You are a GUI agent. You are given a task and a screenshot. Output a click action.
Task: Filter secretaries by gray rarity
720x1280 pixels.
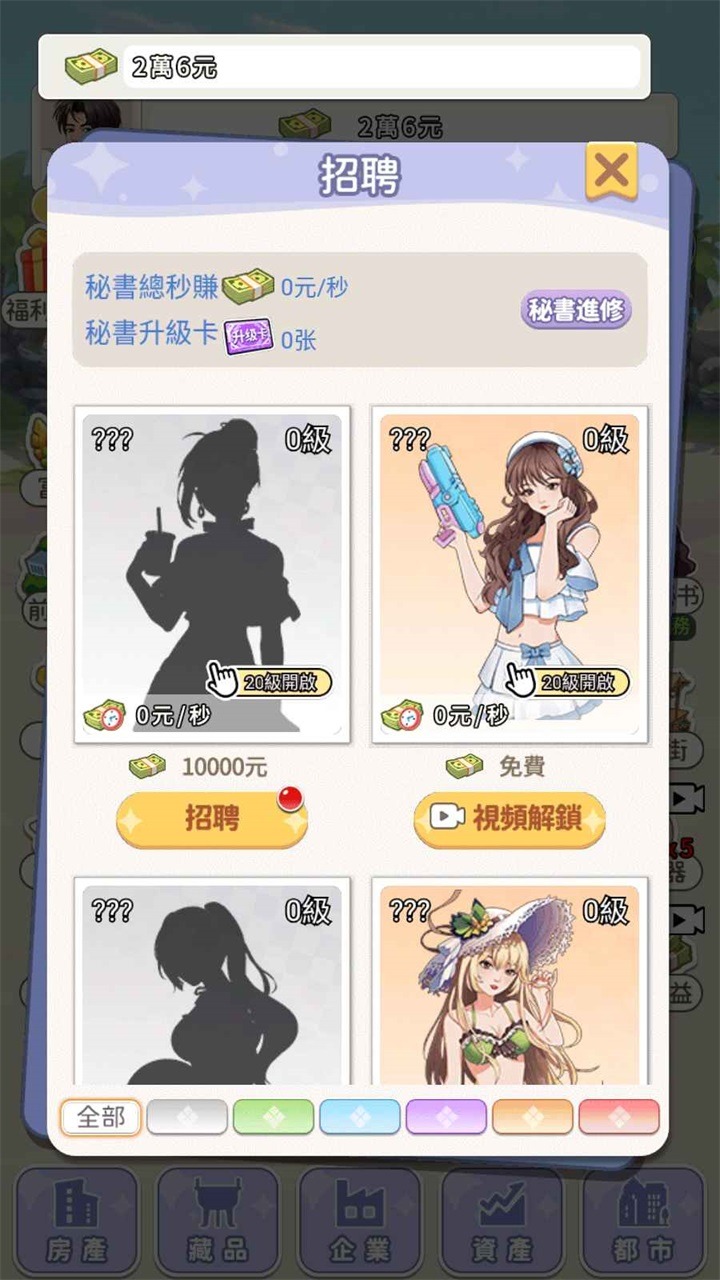click(187, 1117)
